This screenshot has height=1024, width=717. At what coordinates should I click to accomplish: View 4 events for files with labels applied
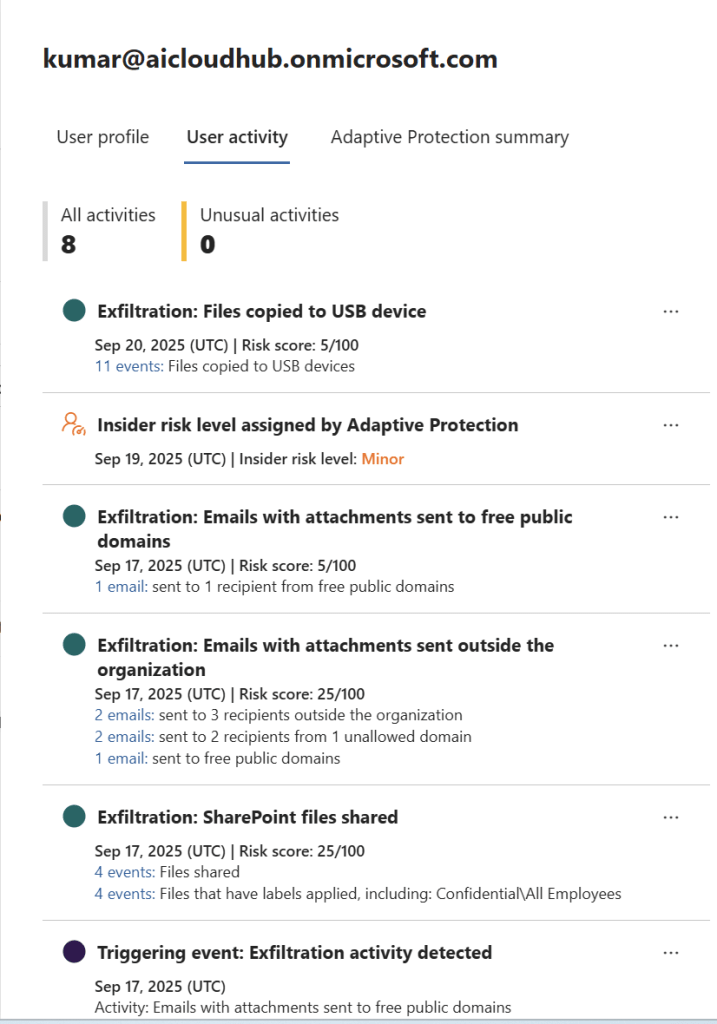(x=125, y=894)
